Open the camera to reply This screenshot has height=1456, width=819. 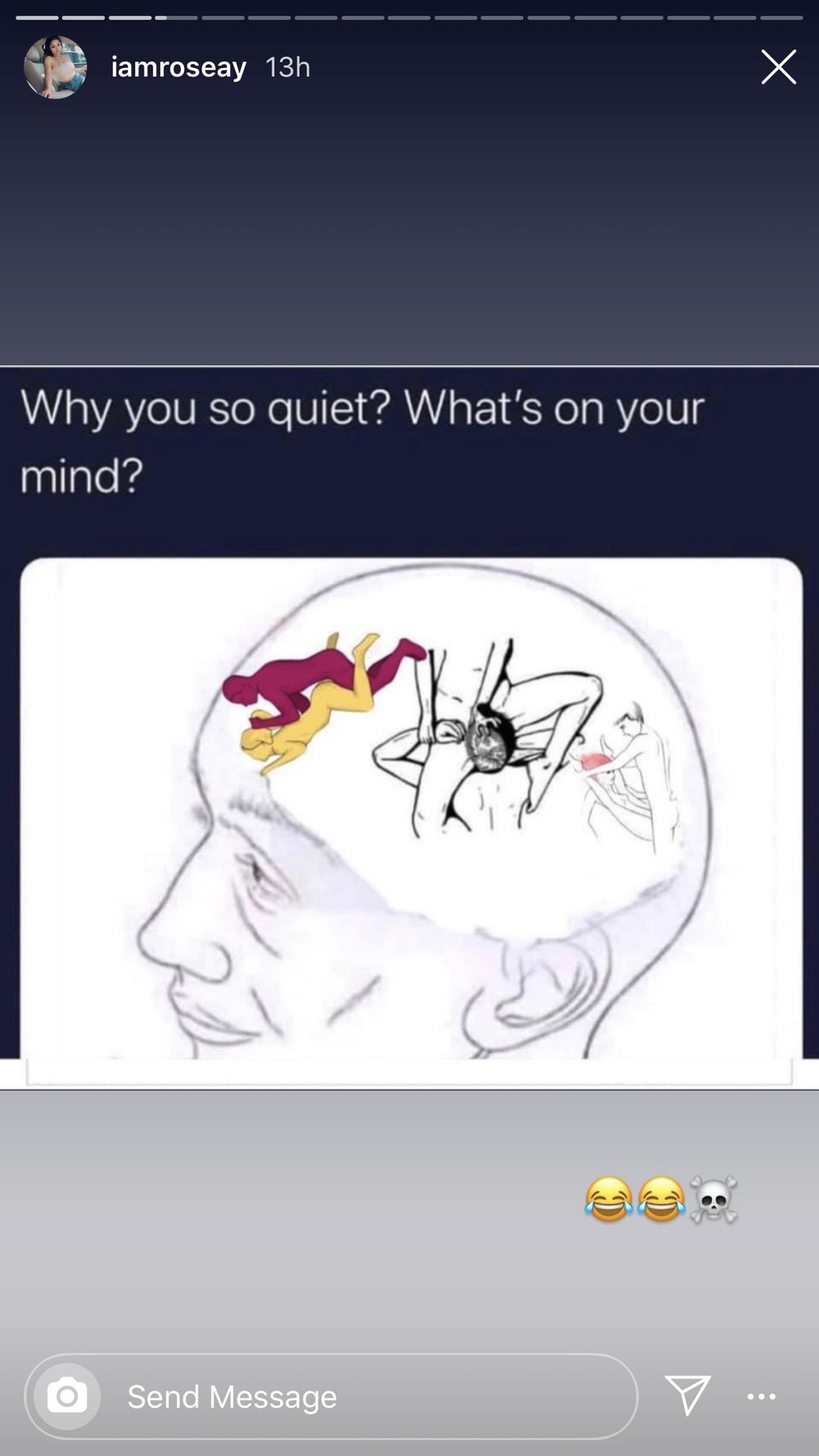[67, 1396]
